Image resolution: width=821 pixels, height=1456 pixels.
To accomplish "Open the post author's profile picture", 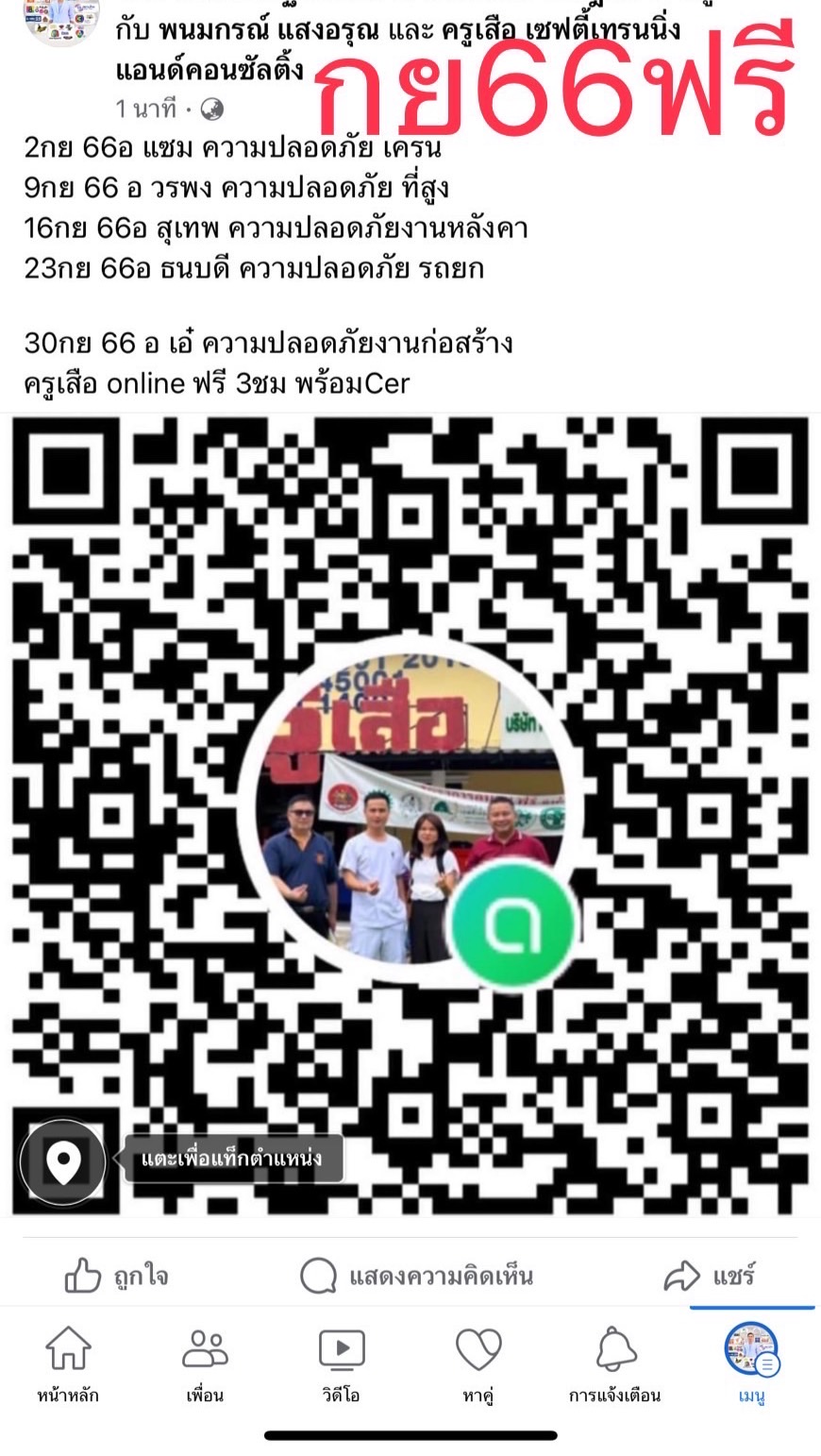I will pyautogui.click(x=60, y=19).
